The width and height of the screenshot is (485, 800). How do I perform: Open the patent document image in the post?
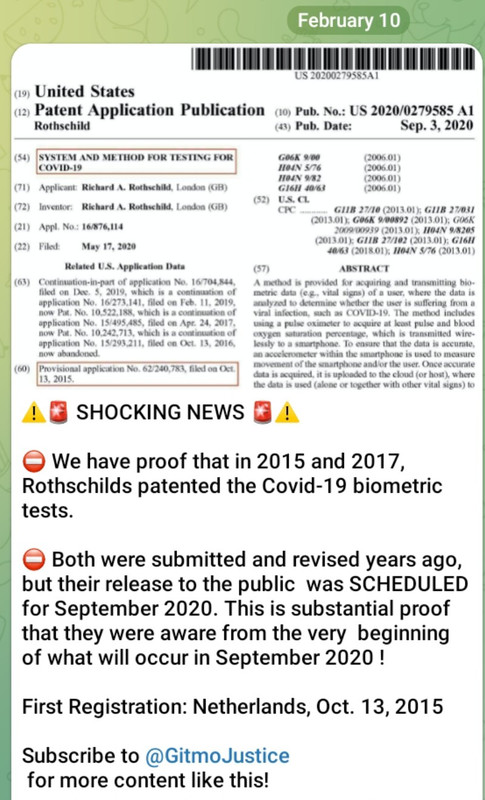tap(247, 218)
